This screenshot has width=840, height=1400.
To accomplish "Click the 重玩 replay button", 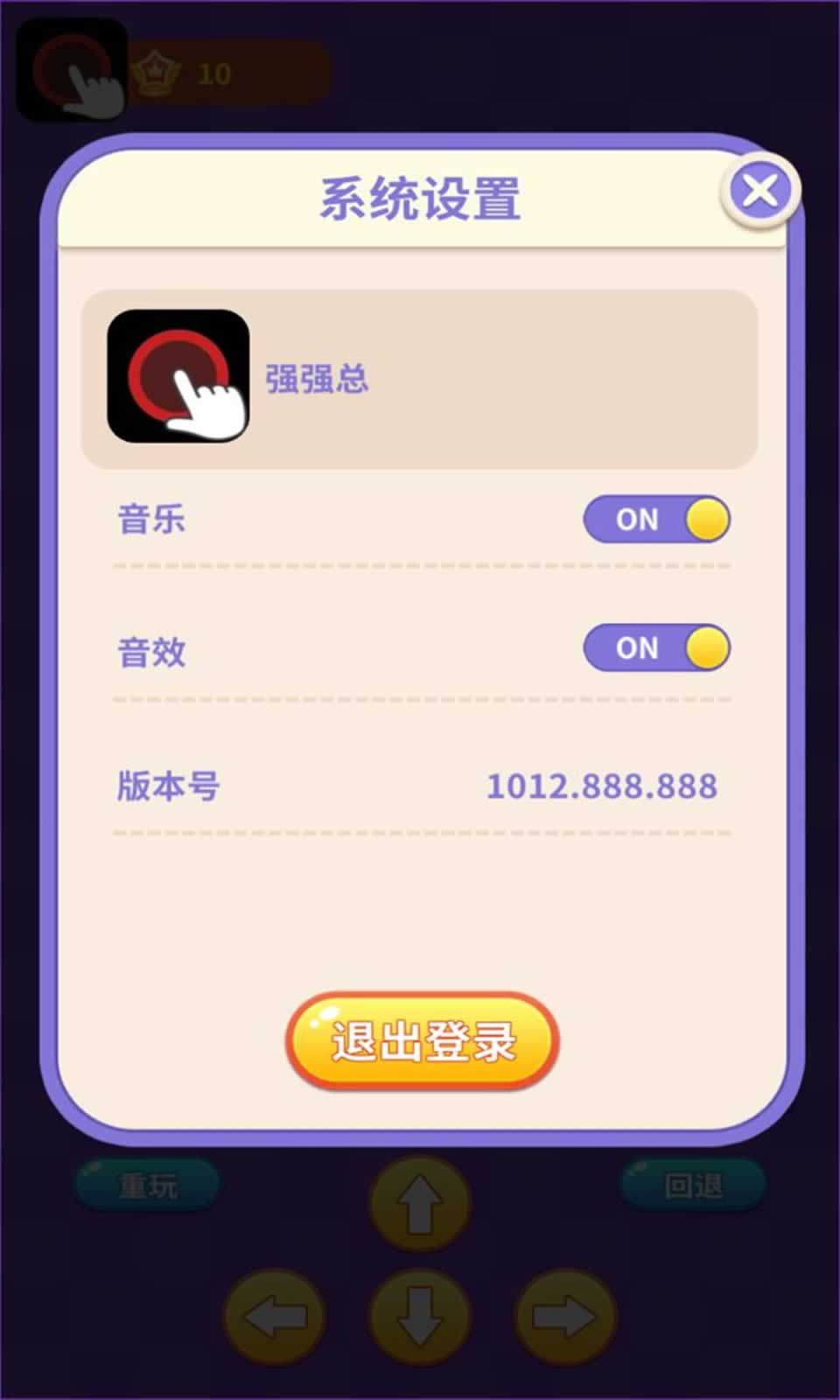I will (149, 1183).
